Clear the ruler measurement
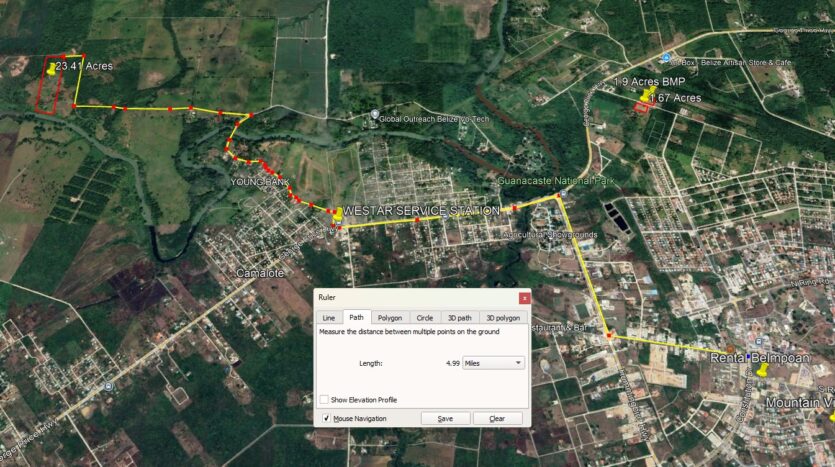 pyautogui.click(x=496, y=418)
